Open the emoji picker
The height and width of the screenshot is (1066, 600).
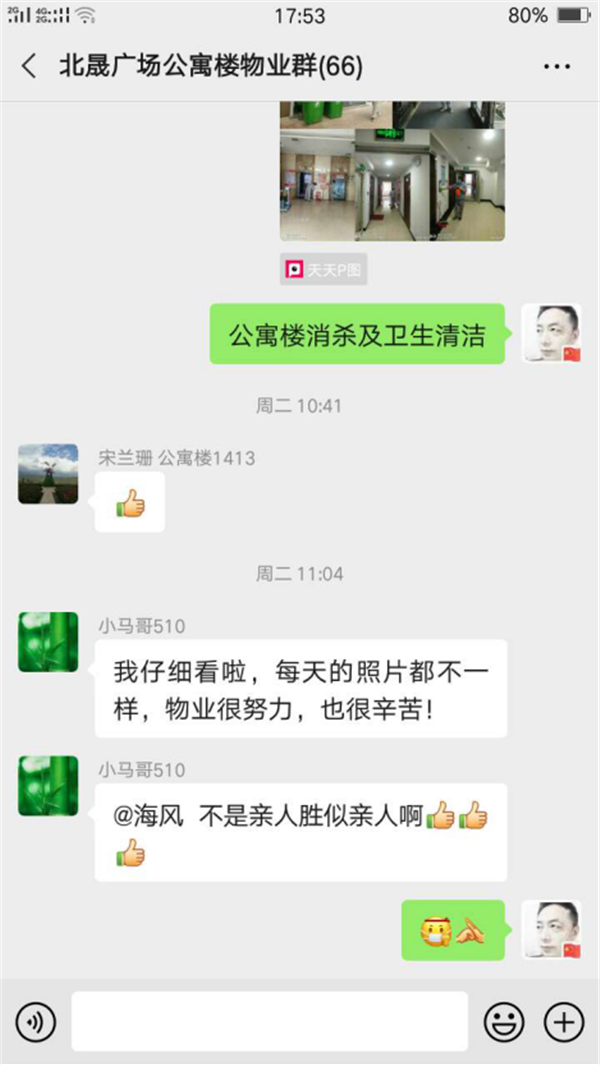pos(504,1022)
